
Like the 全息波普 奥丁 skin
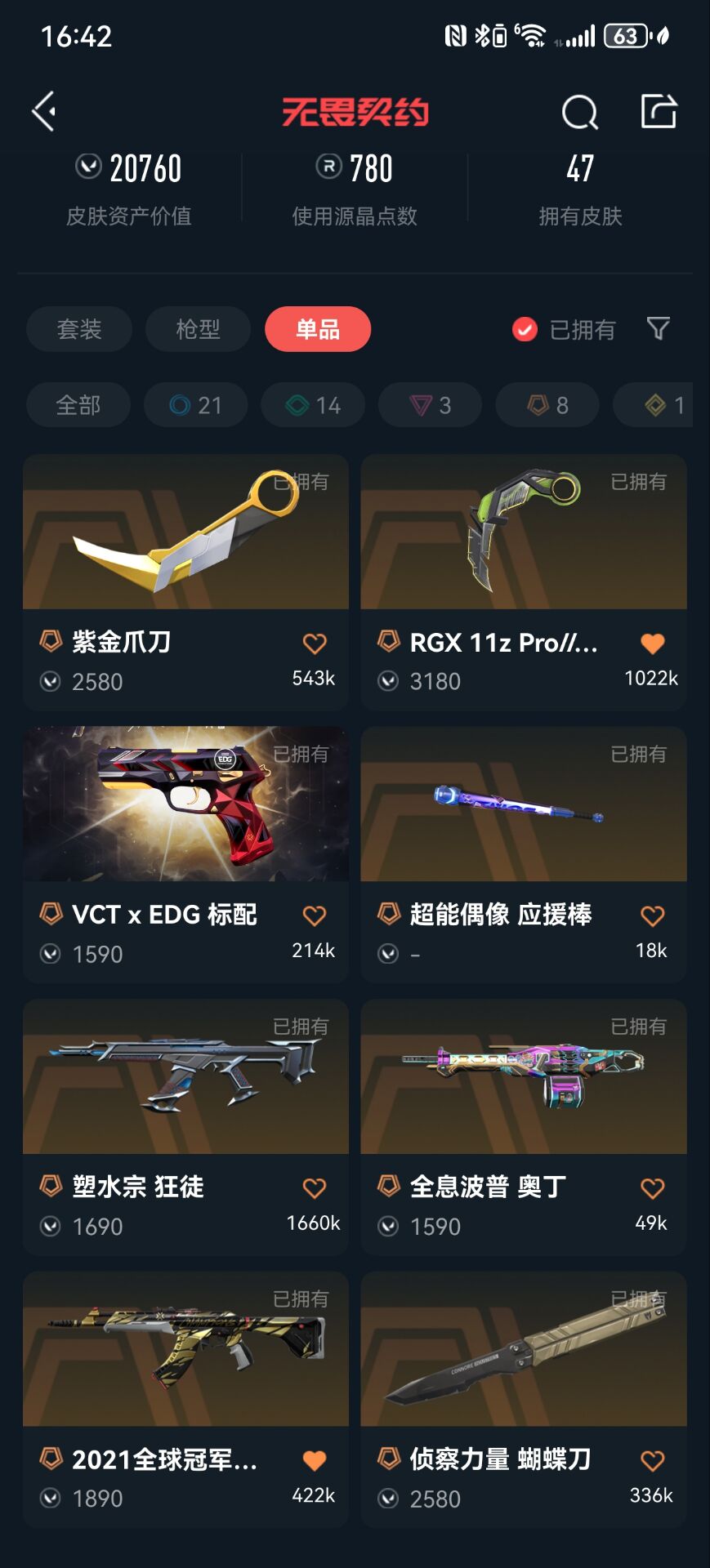(652, 1188)
